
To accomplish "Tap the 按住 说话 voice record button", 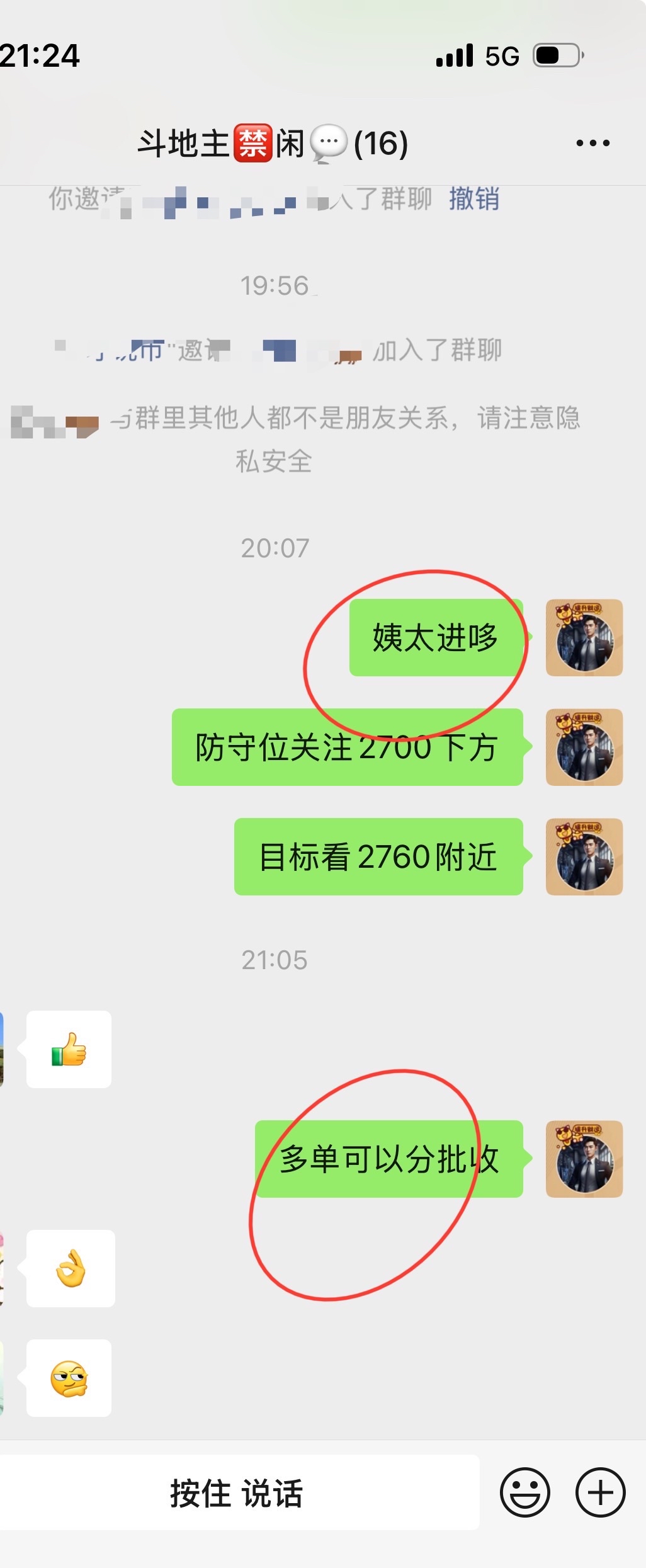I will pos(237,1493).
